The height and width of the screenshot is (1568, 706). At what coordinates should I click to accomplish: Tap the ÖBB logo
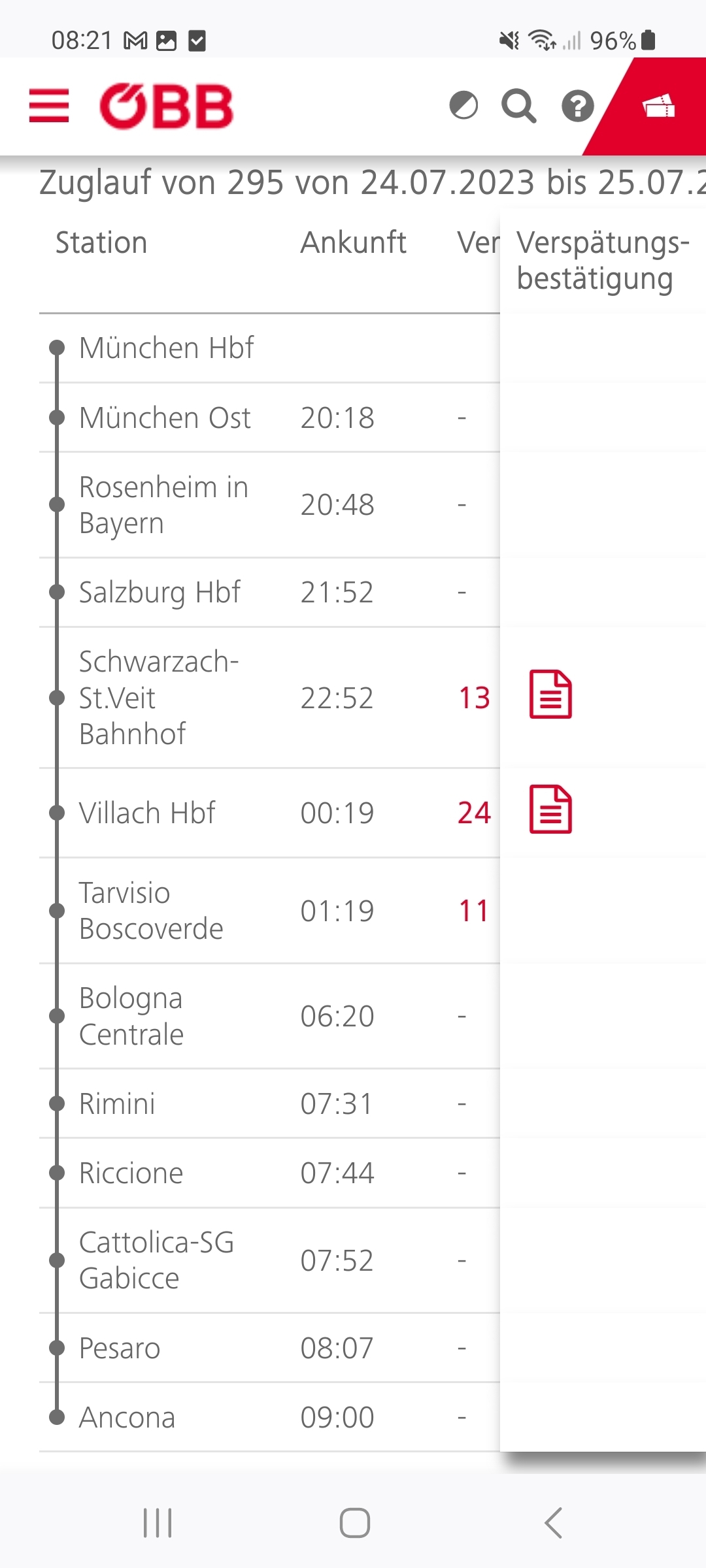point(167,106)
